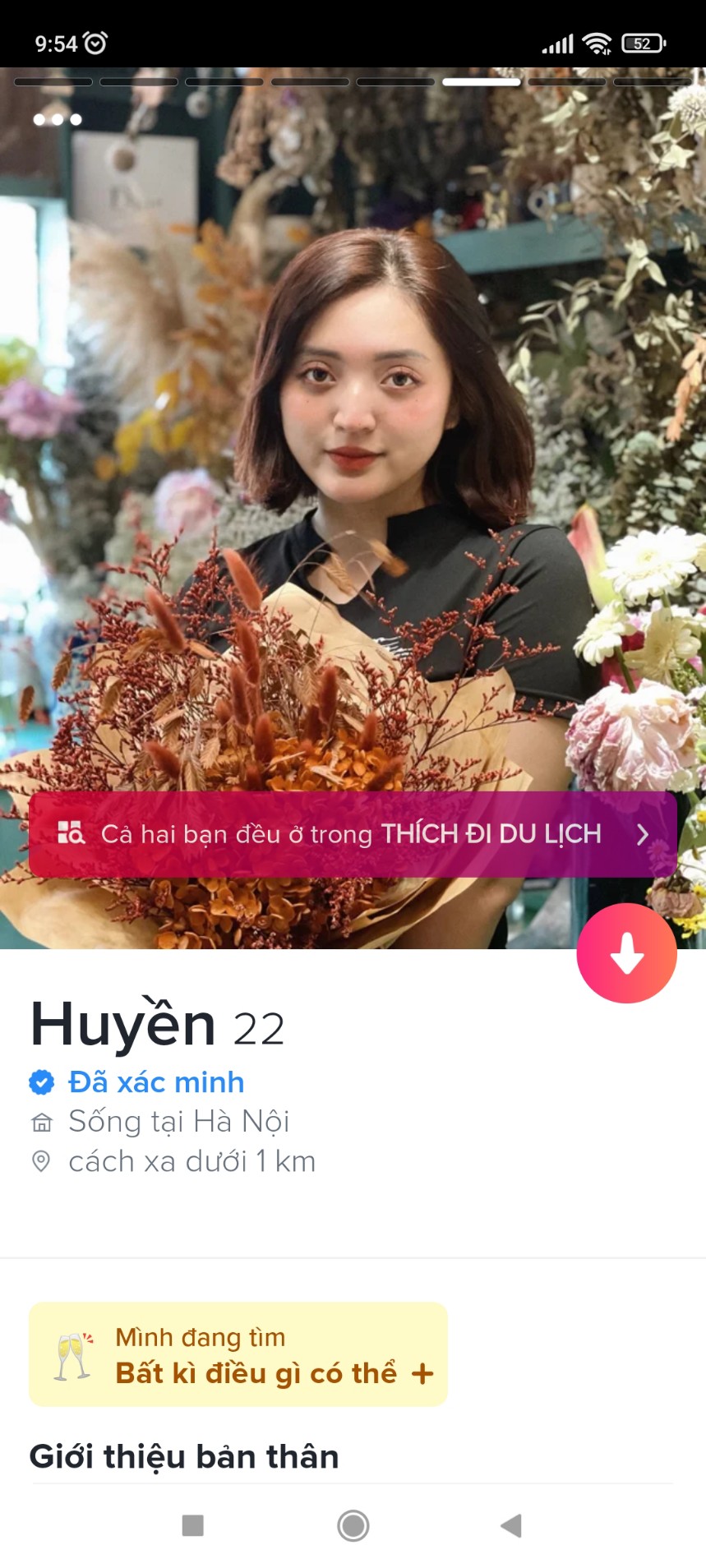Collapse profile with the down arrow button
This screenshot has height=1568, width=706.
coord(626,953)
